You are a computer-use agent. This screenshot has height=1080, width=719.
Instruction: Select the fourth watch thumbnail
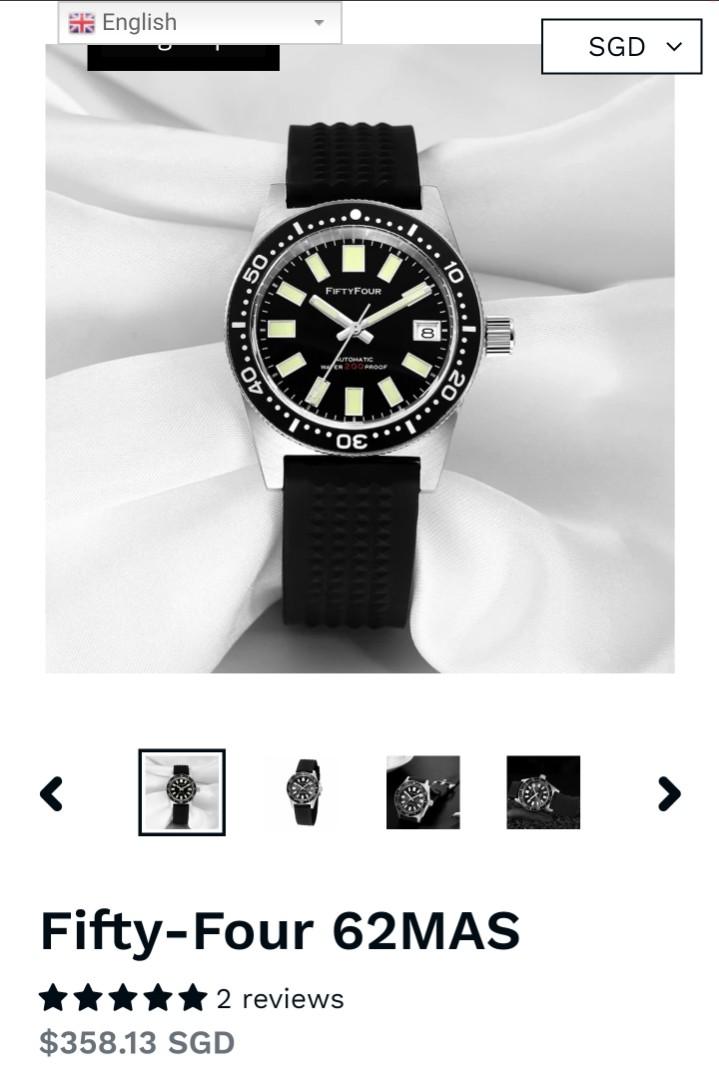click(x=543, y=792)
